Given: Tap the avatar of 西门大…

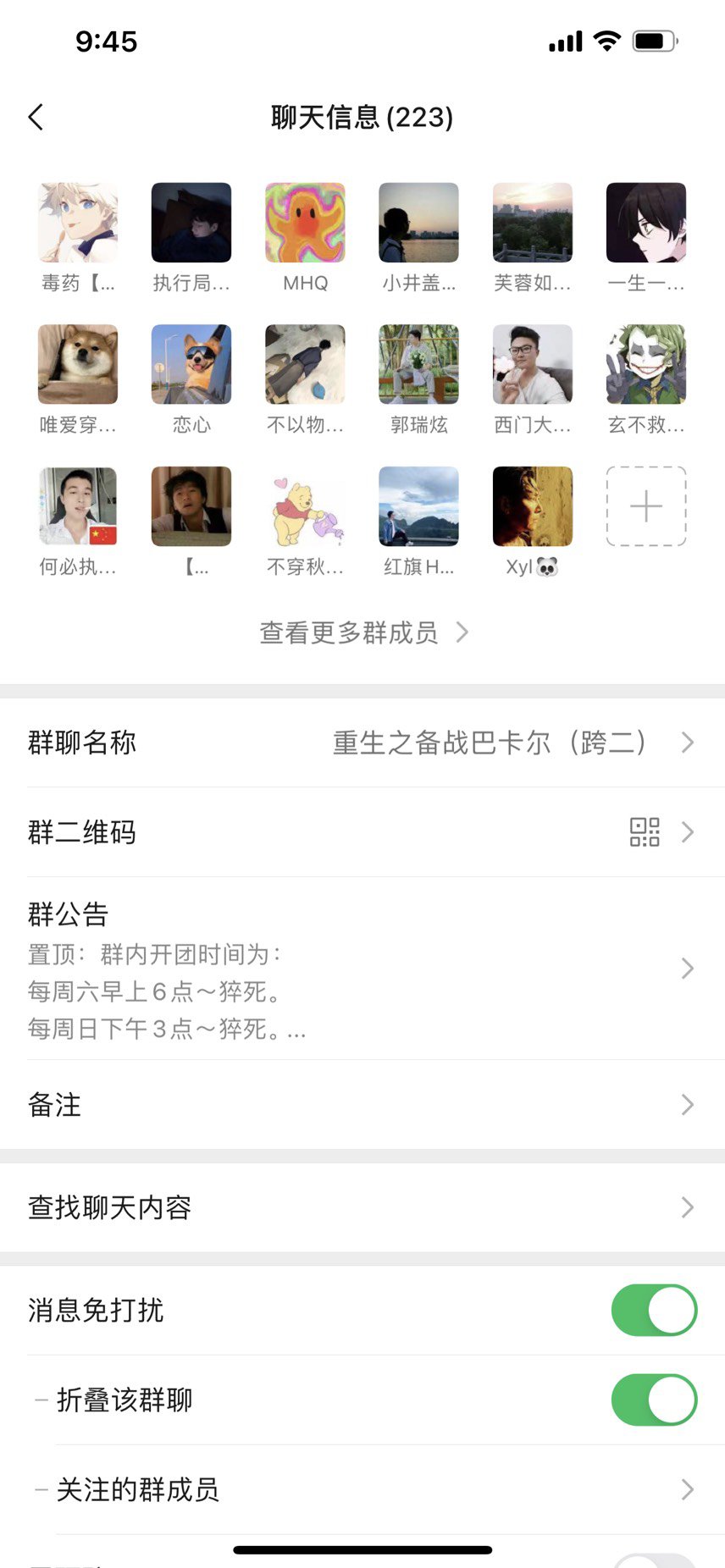Looking at the screenshot, I should coord(532,365).
